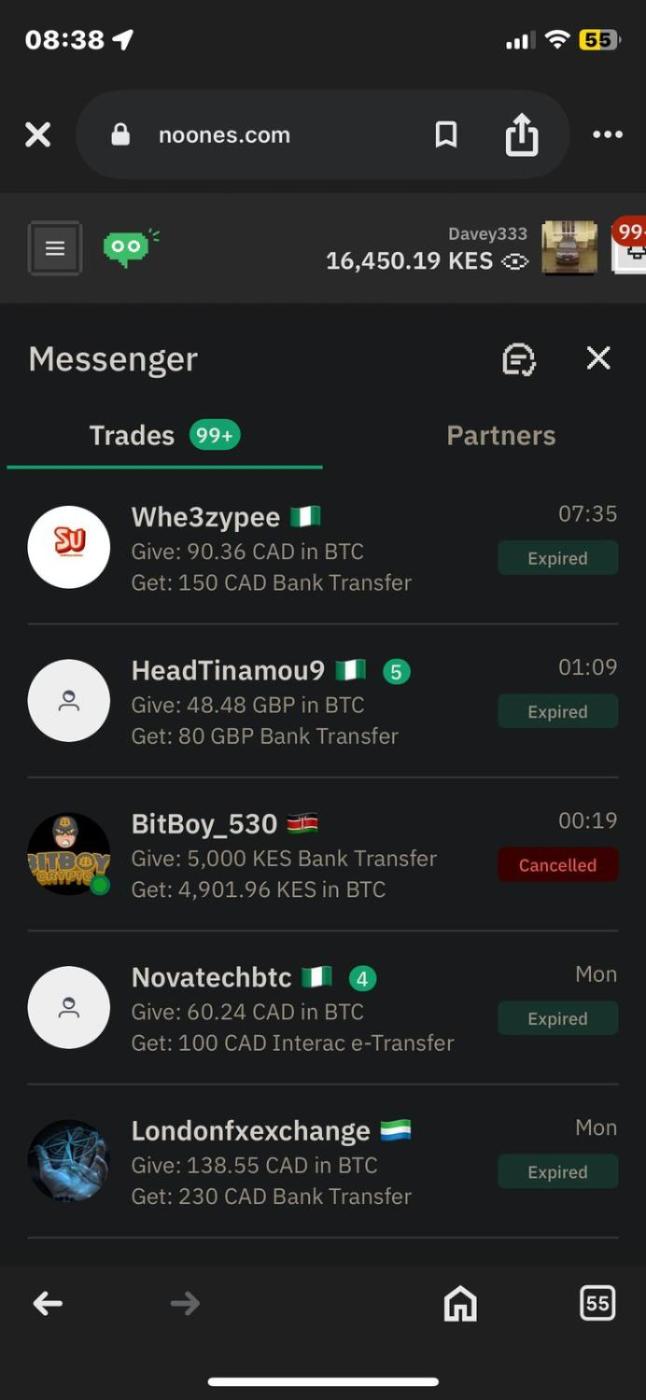Close the Messenger panel
Screen dimensions: 646x1400
click(598, 358)
